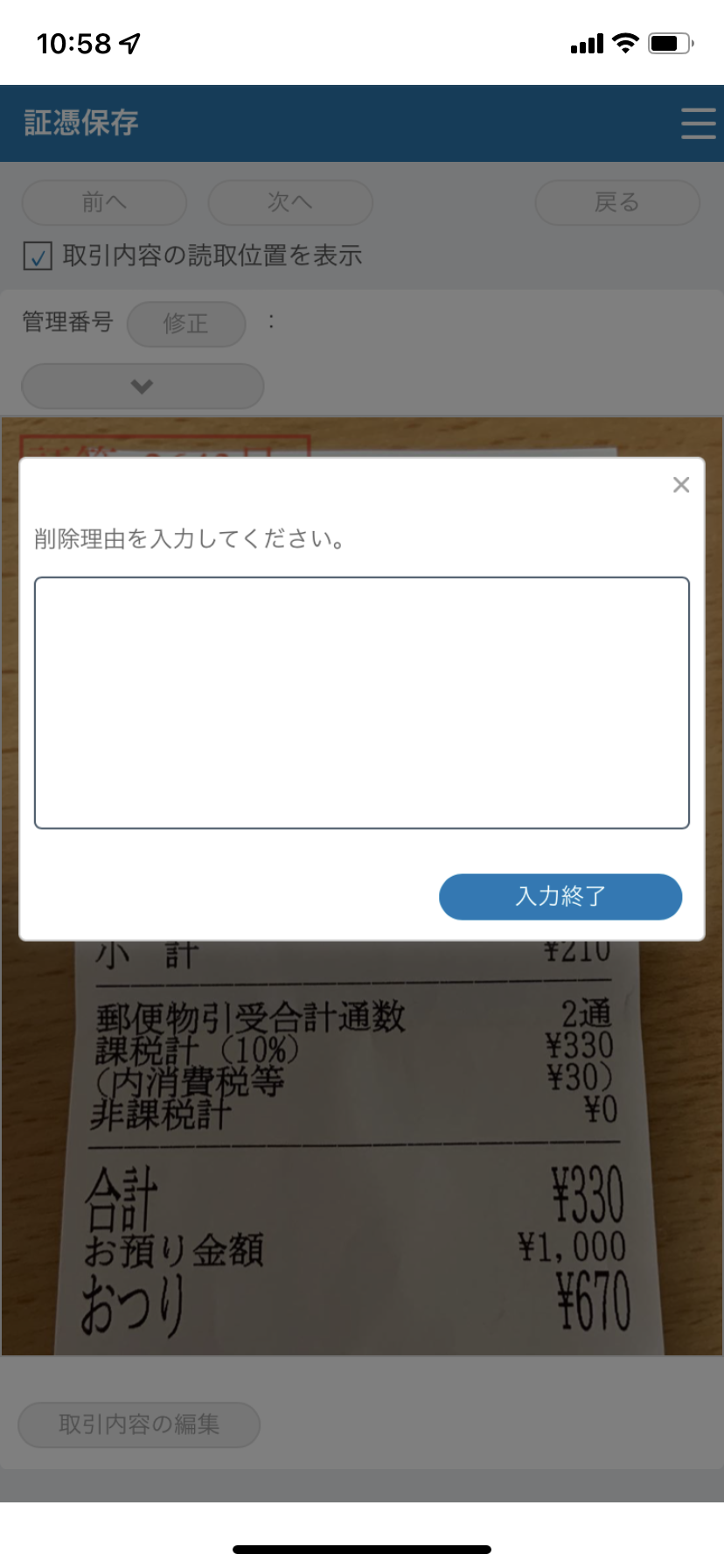Expand the chevron-down dropdown
Viewport: 724px width, 1568px height.
point(143,386)
